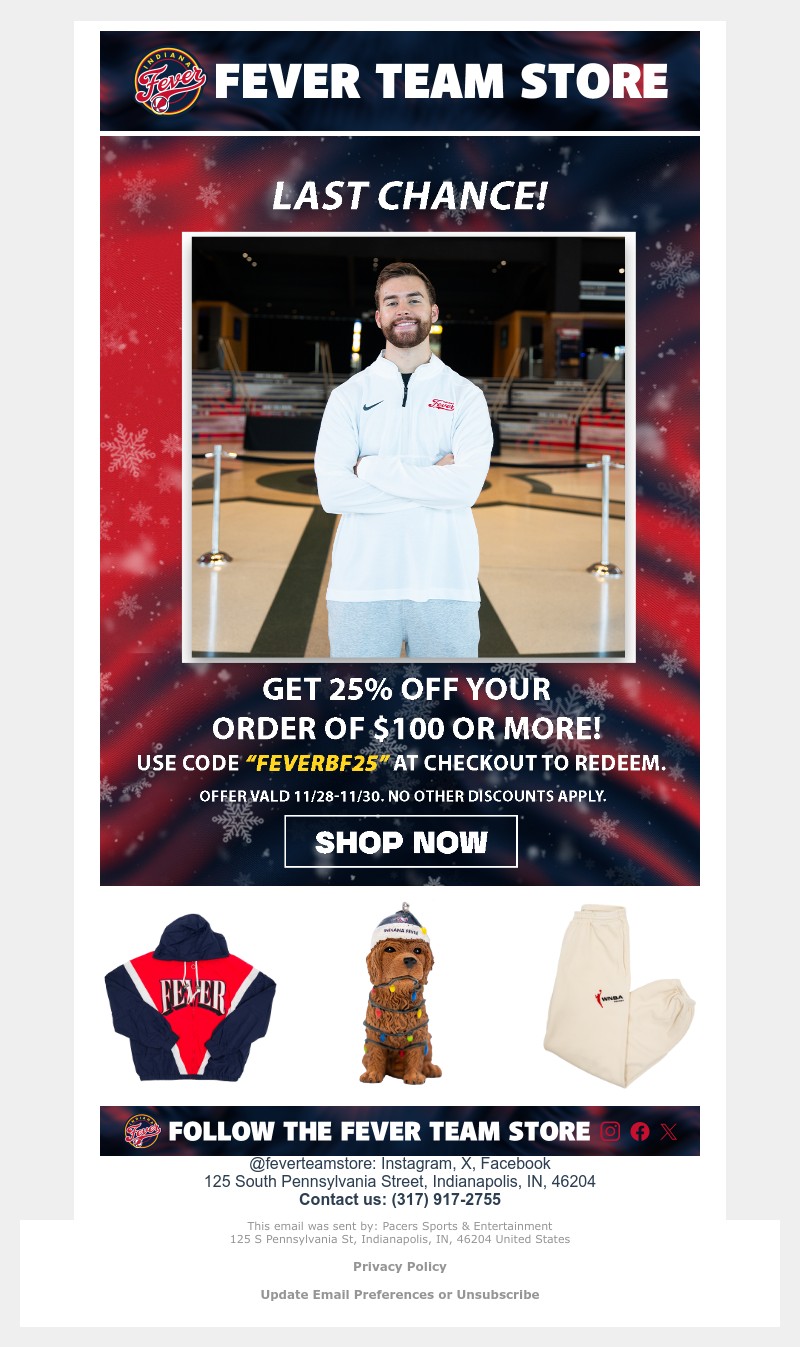The width and height of the screenshot is (800, 1347).
Task: Go to the Fever Team Store X profile
Action: pos(669,1131)
